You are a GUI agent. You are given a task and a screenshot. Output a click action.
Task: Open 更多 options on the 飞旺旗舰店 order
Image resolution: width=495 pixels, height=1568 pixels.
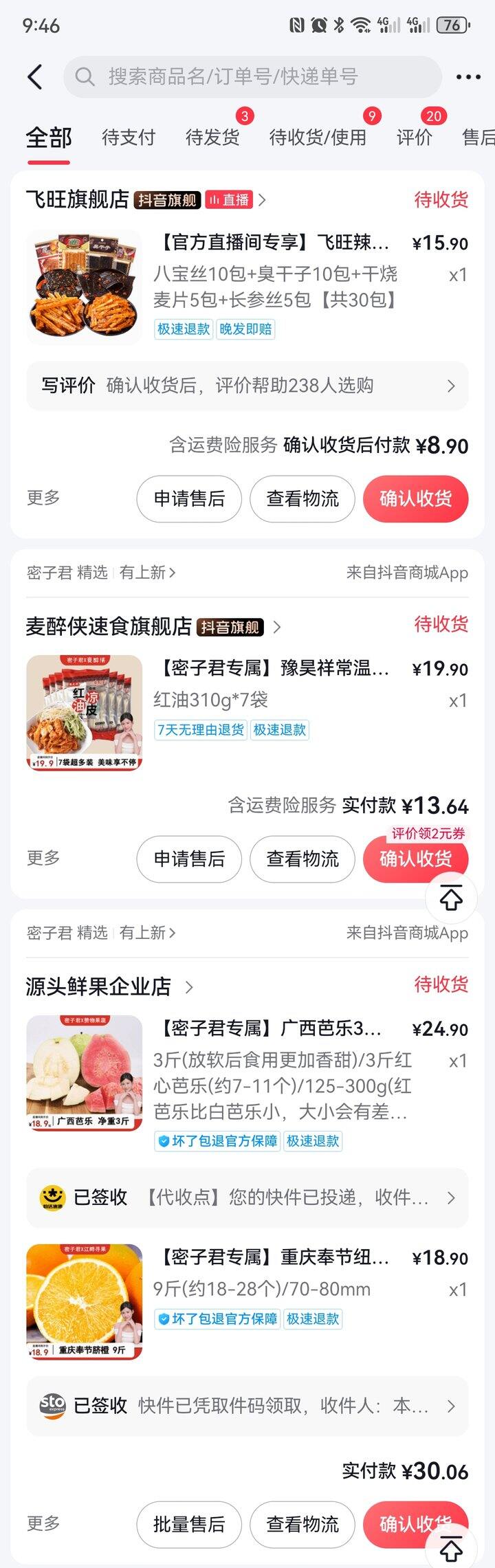[43, 498]
